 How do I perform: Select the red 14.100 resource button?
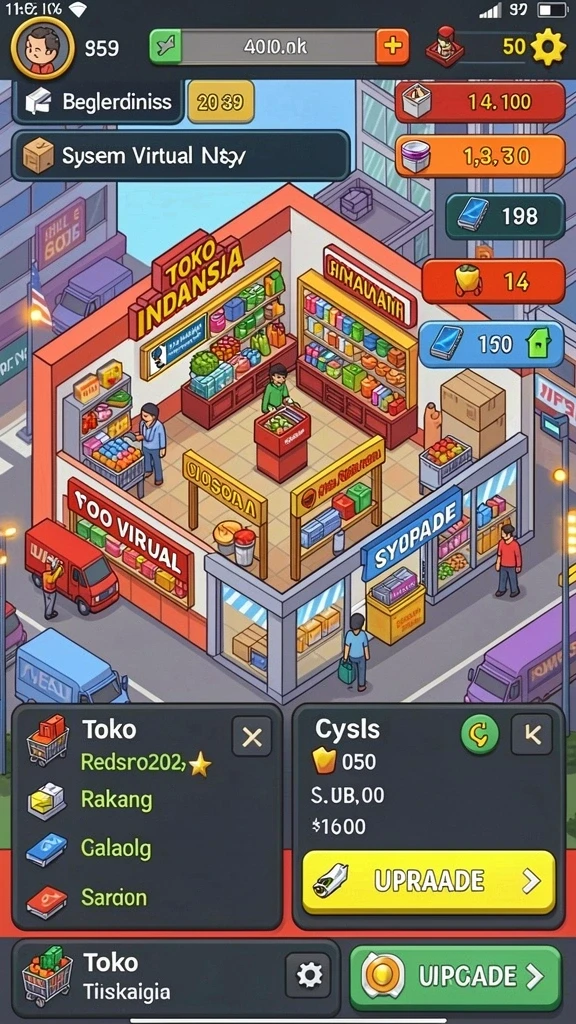[480, 102]
